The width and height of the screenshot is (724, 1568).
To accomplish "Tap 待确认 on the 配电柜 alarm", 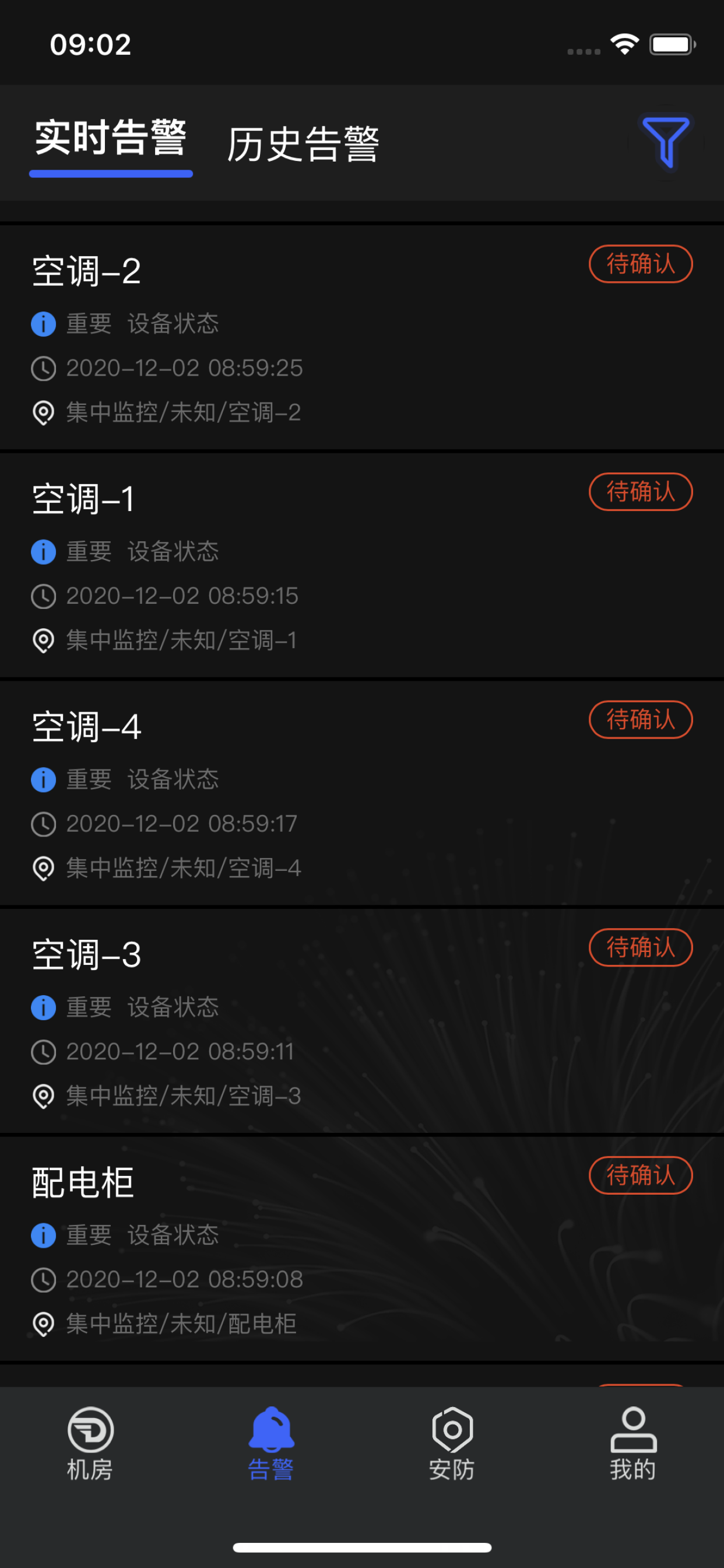I will (641, 1175).
